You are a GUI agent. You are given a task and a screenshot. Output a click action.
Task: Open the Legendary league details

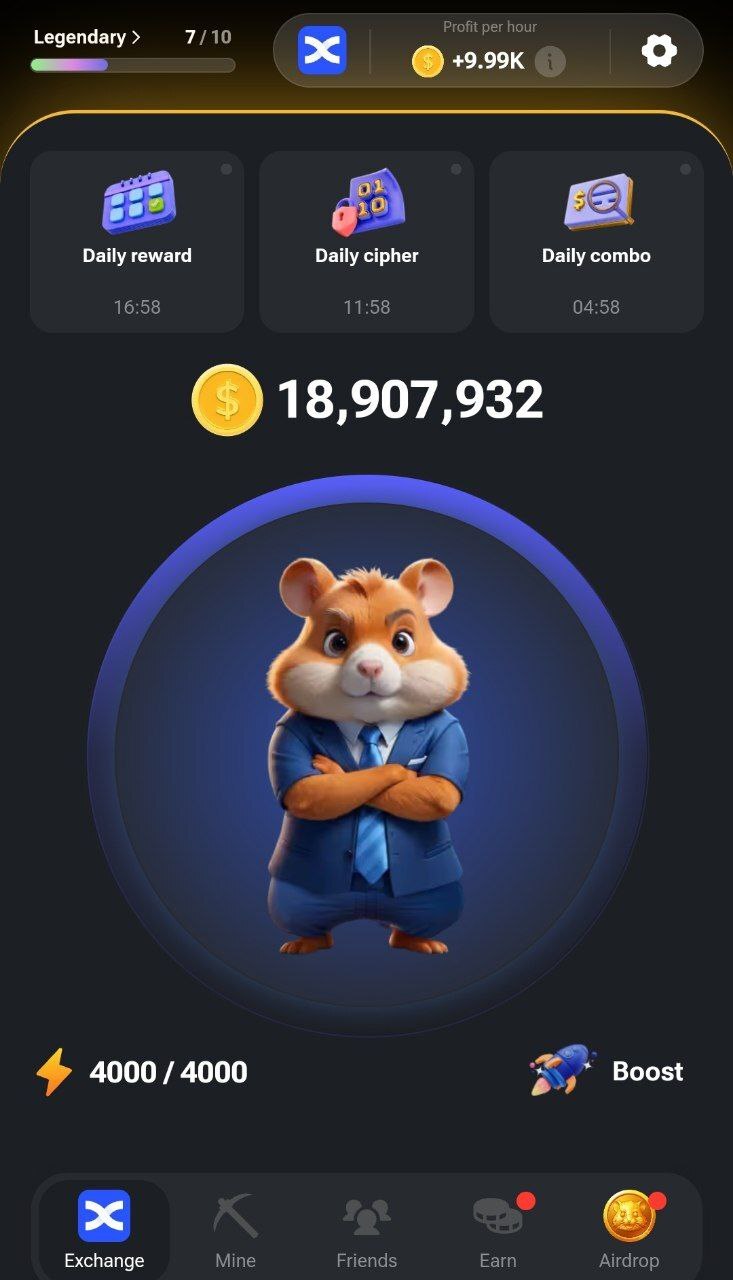pyautogui.click(x=88, y=38)
